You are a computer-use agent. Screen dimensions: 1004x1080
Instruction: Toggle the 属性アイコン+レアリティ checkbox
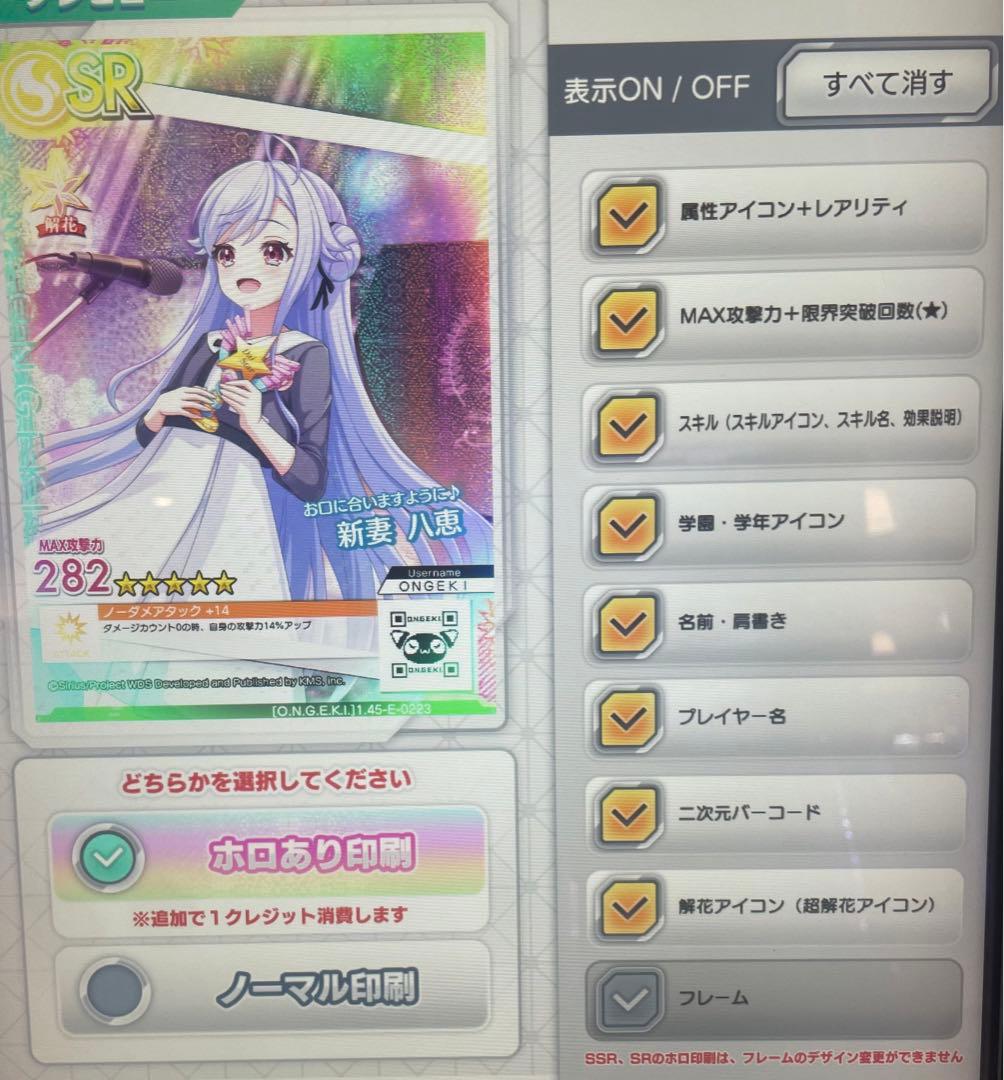pos(627,212)
